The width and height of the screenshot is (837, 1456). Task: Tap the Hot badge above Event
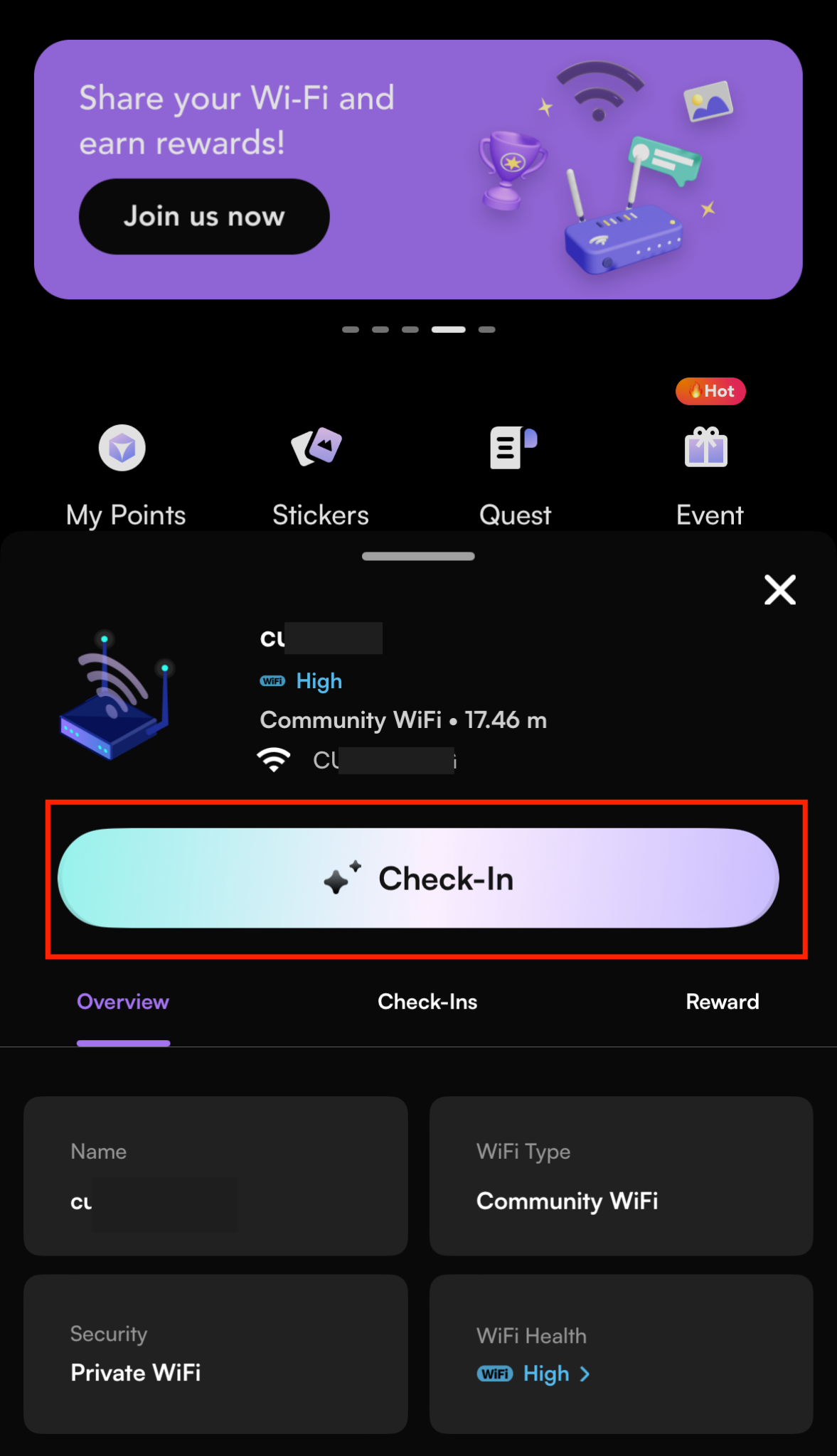click(710, 391)
